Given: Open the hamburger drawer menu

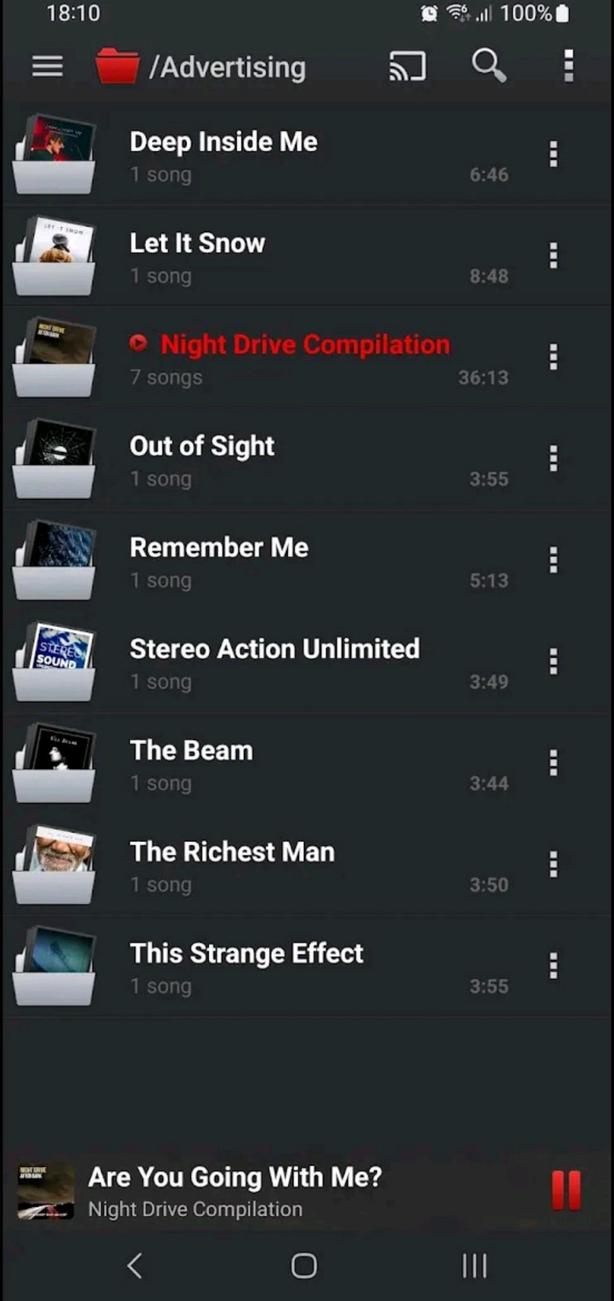Looking at the screenshot, I should point(47,66).
